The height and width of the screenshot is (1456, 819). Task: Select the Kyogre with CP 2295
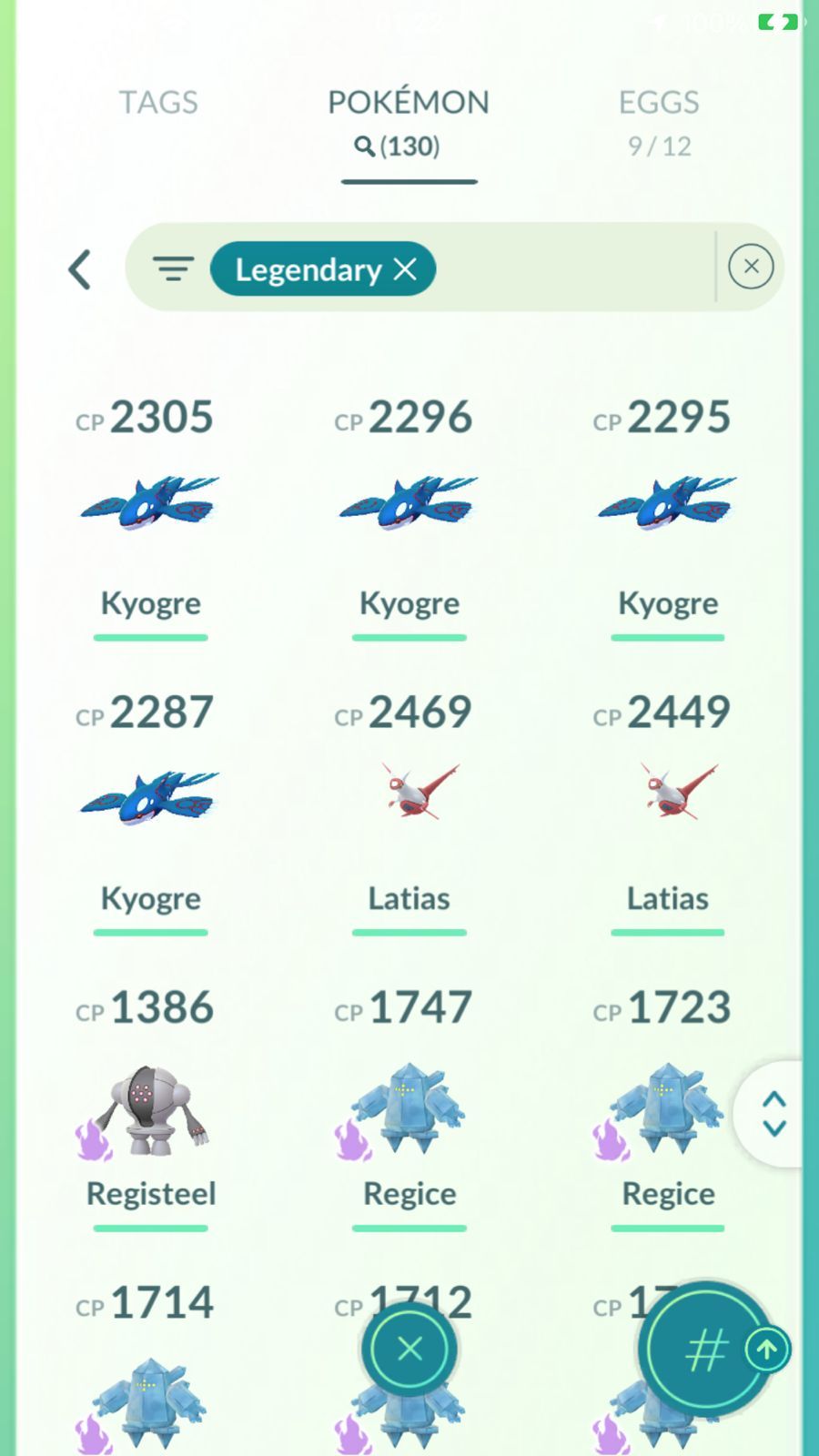667,505
